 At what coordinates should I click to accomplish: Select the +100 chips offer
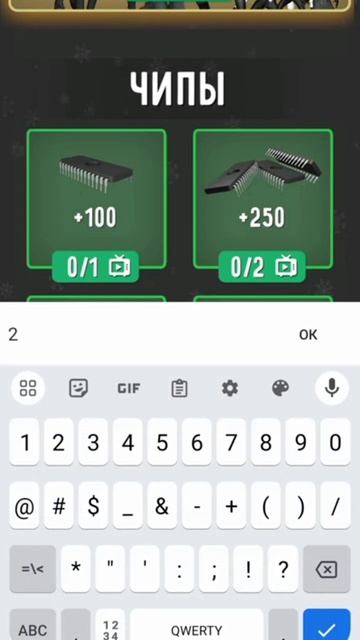pyautogui.click(x=97, y=199)
